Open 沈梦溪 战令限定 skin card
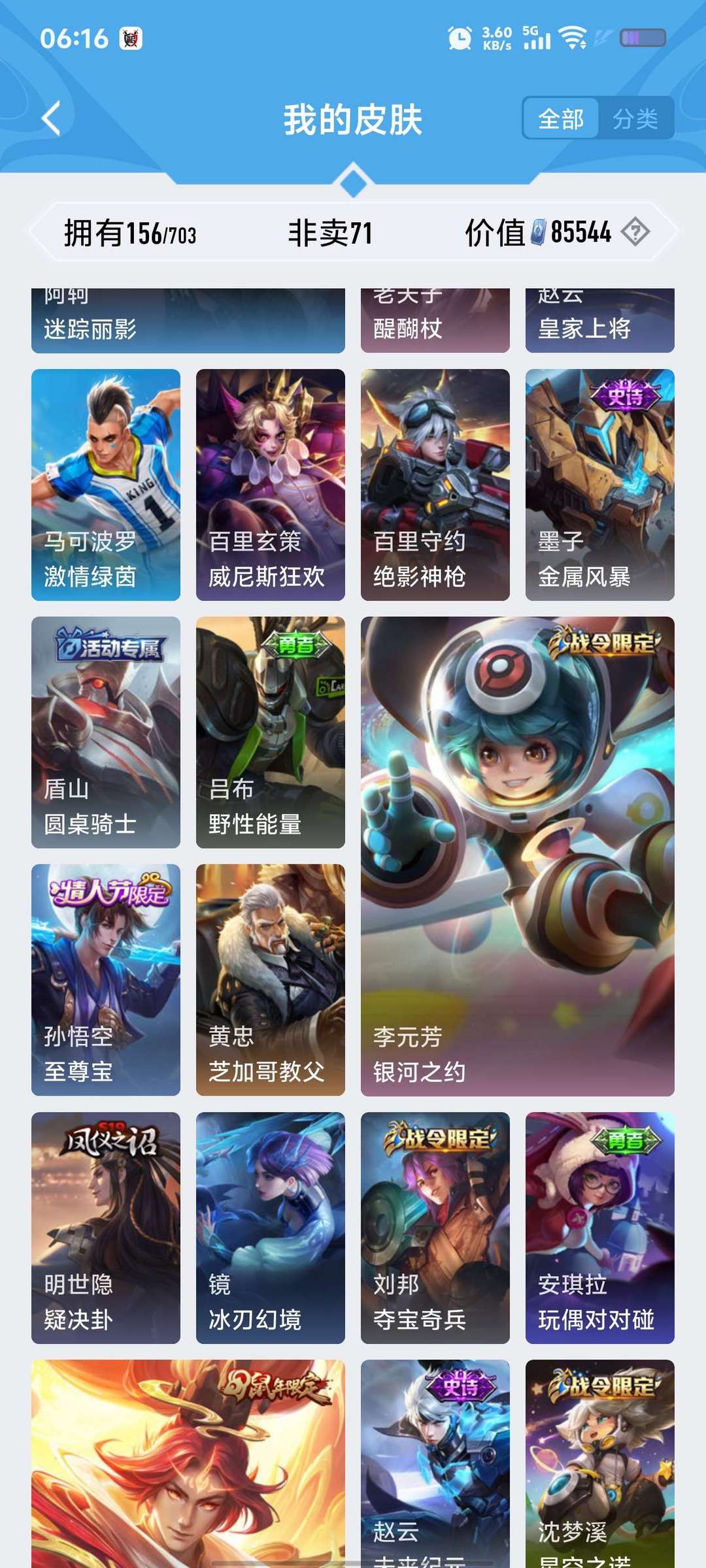Image resolution: width=706 pixels, height=1568 pixels. click(599, 1463)
